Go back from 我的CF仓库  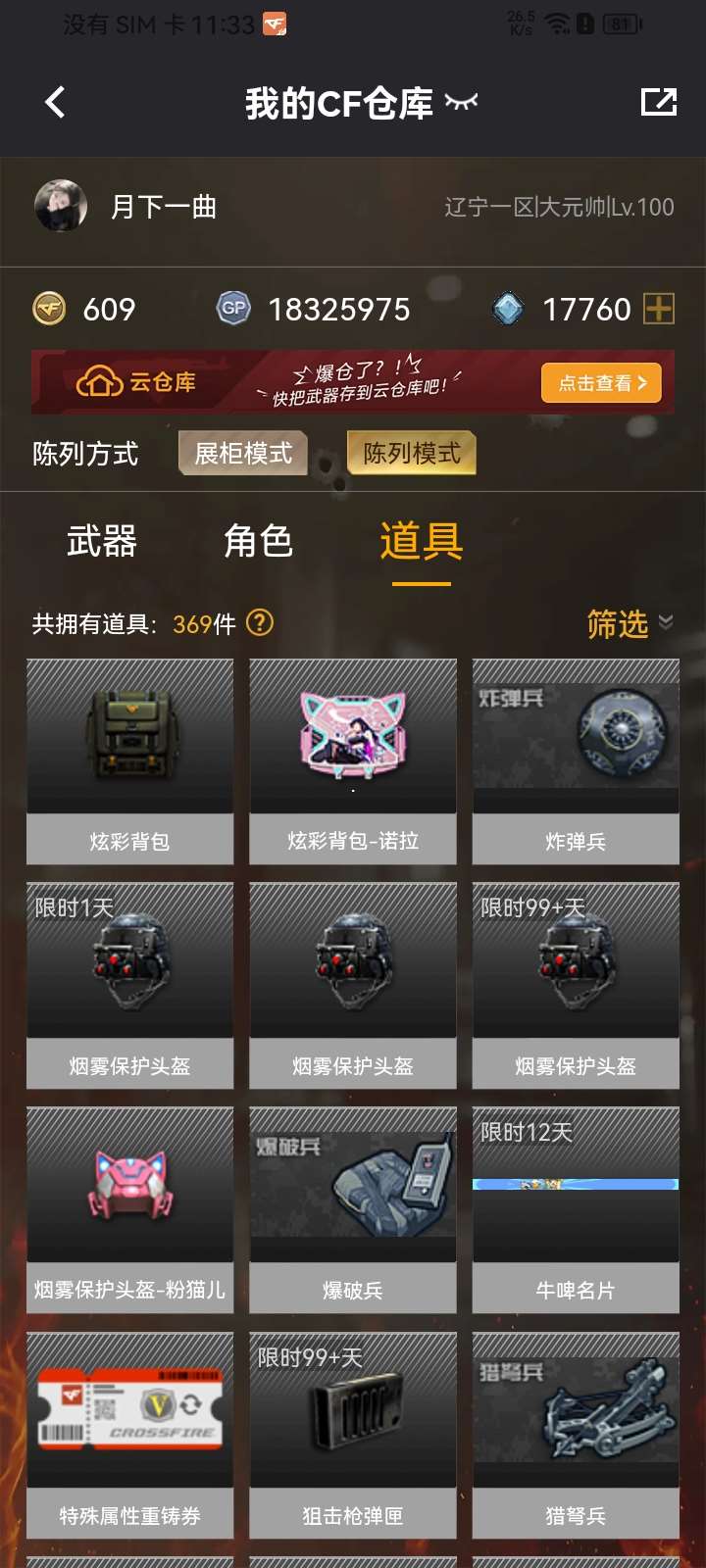[x=55, y=102]
